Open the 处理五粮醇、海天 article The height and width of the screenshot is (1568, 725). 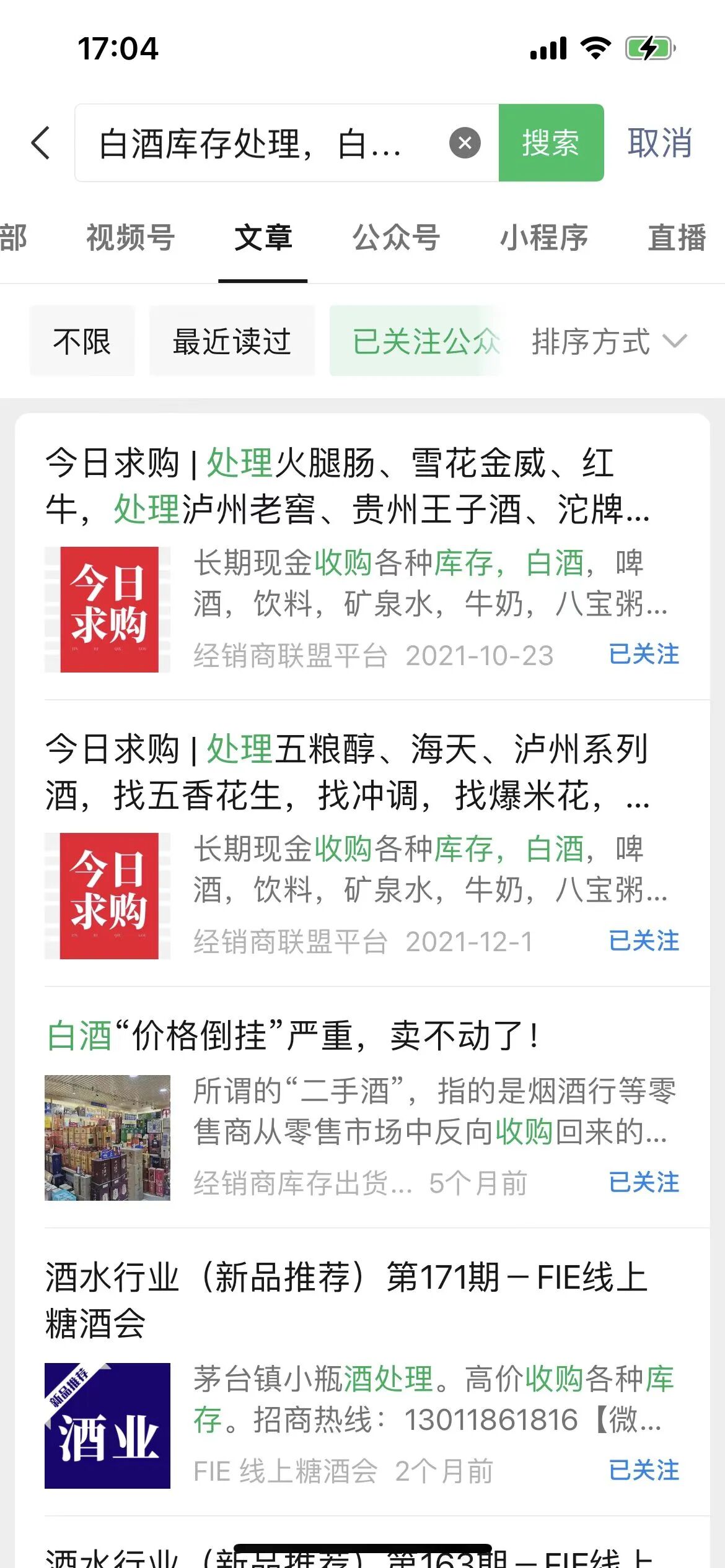[x=347, y=772]
